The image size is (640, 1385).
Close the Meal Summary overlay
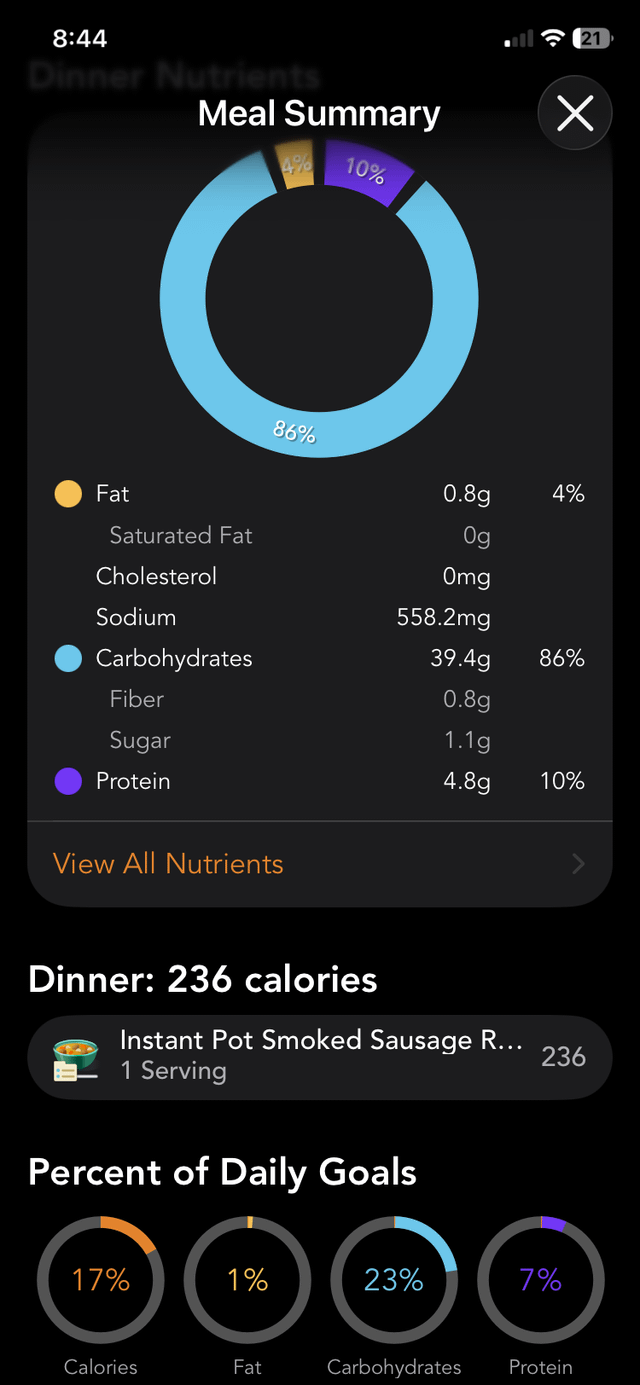pyautogui.click(x=575, y=114)
